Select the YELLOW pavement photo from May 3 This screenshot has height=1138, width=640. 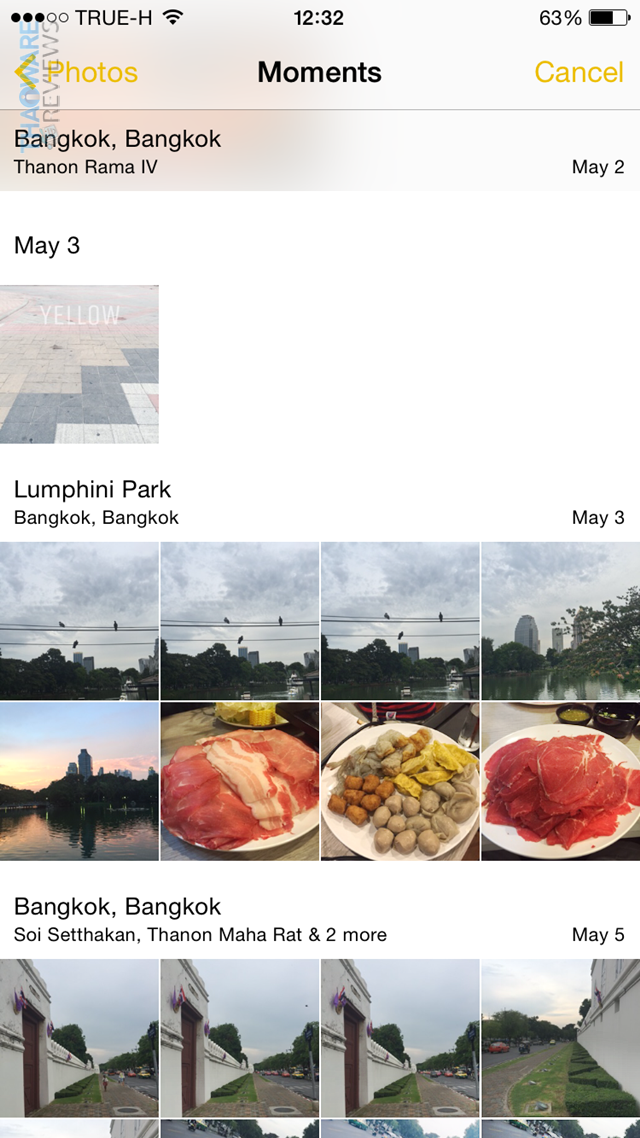[79, 364]
